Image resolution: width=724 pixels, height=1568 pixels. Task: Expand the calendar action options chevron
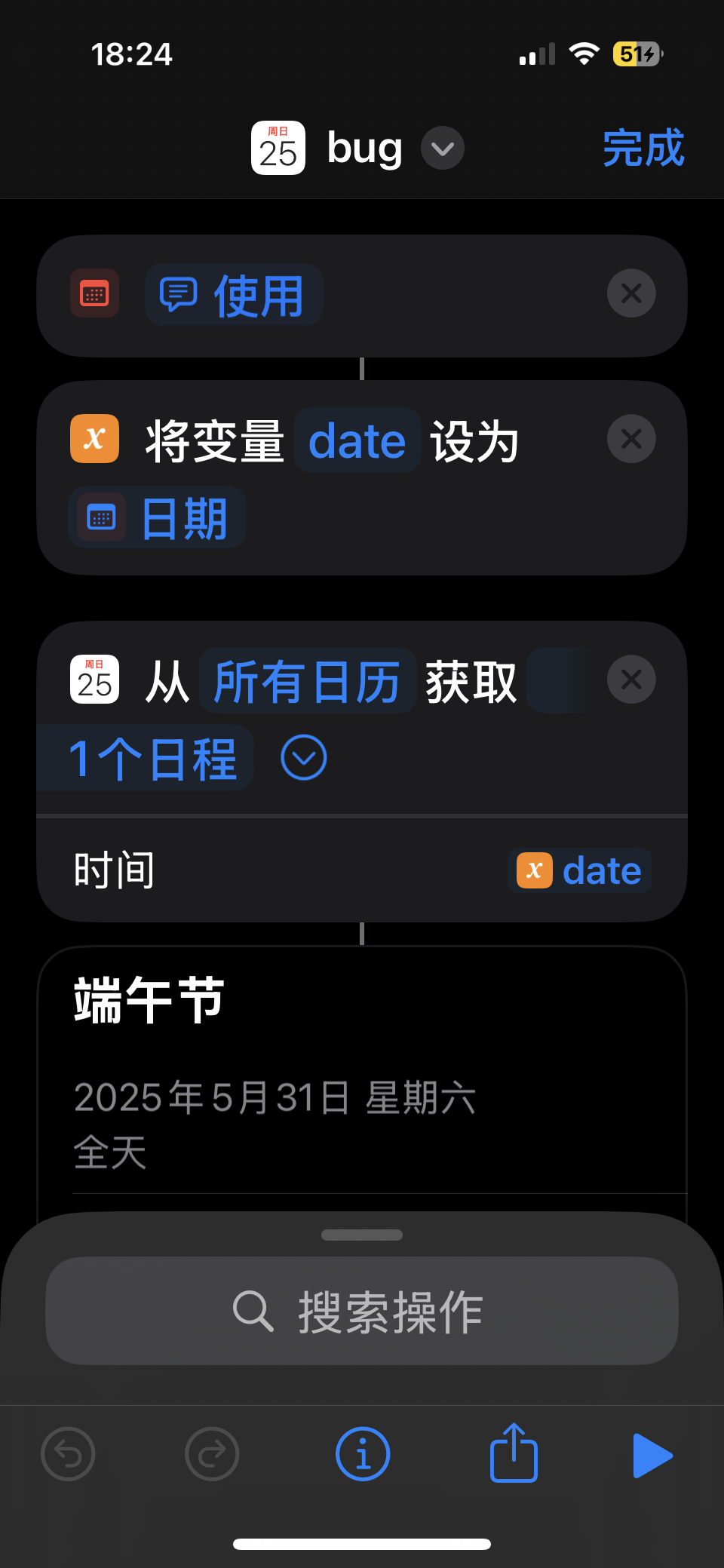point(303,758)
